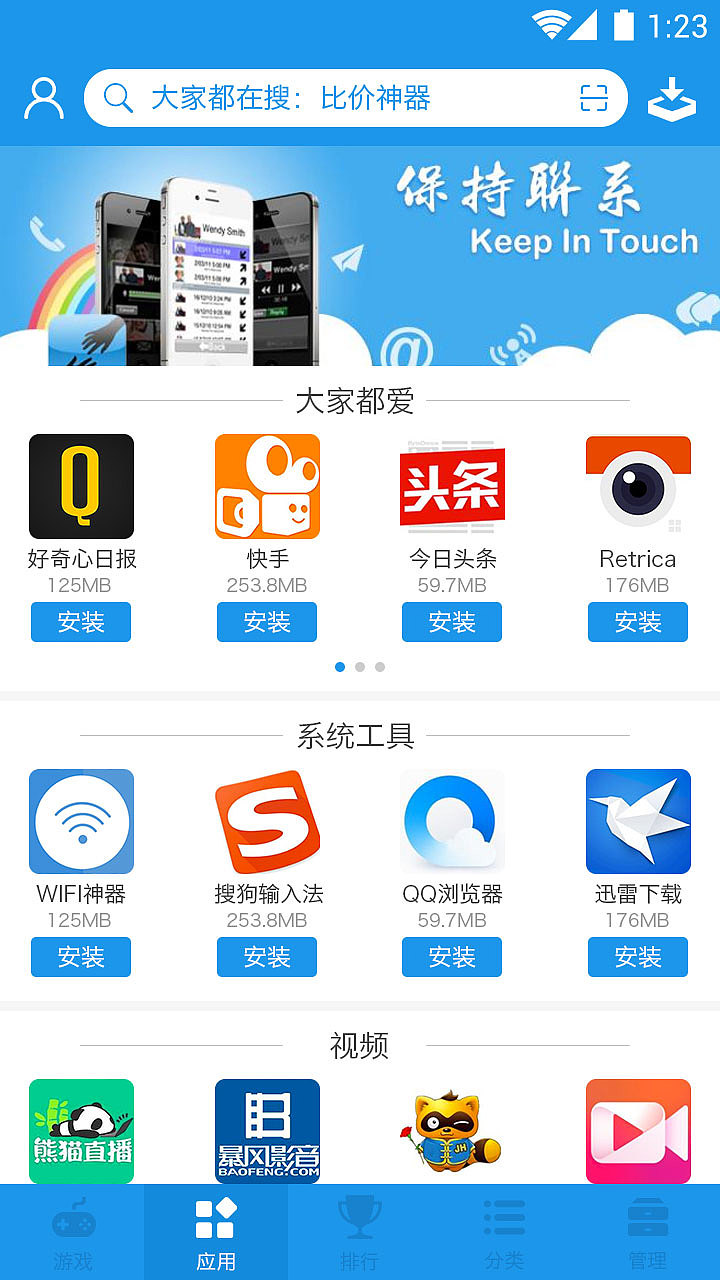Screen dimensions: 720x1280
Task: Open the 管理 section
Action: [x=648, y=1232]
